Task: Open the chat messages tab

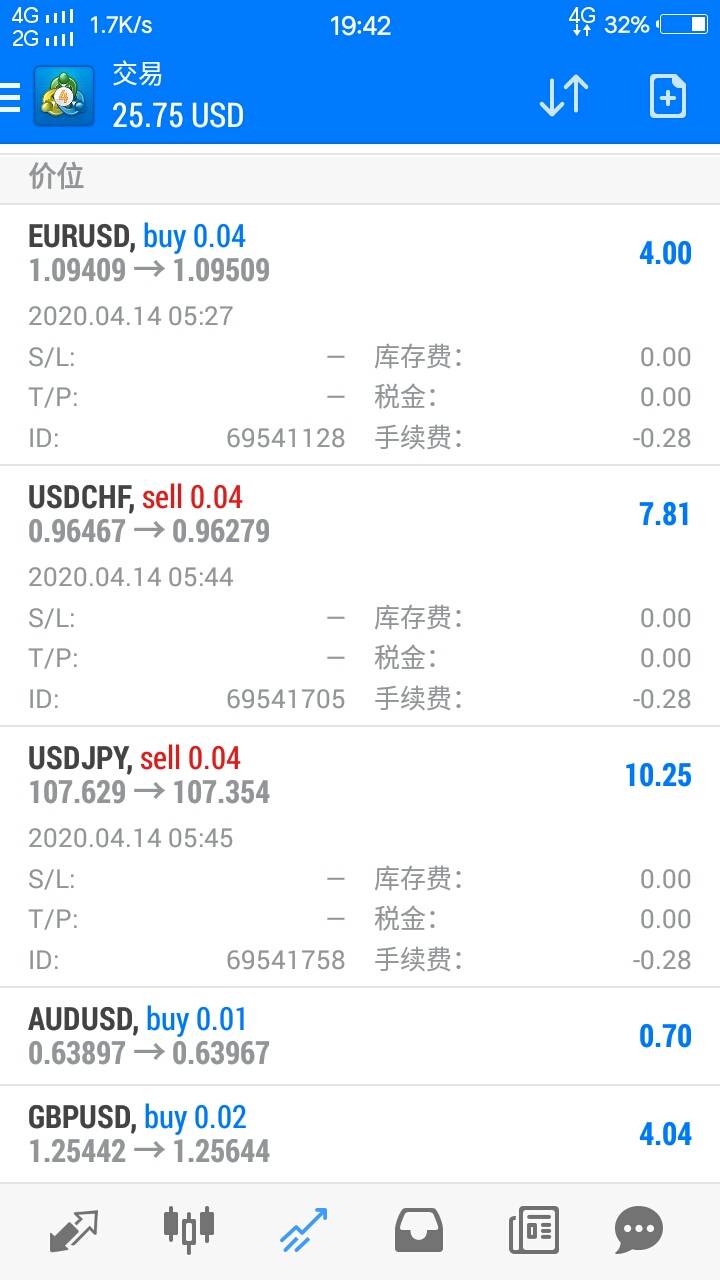Action: [x=638, y=1230]
